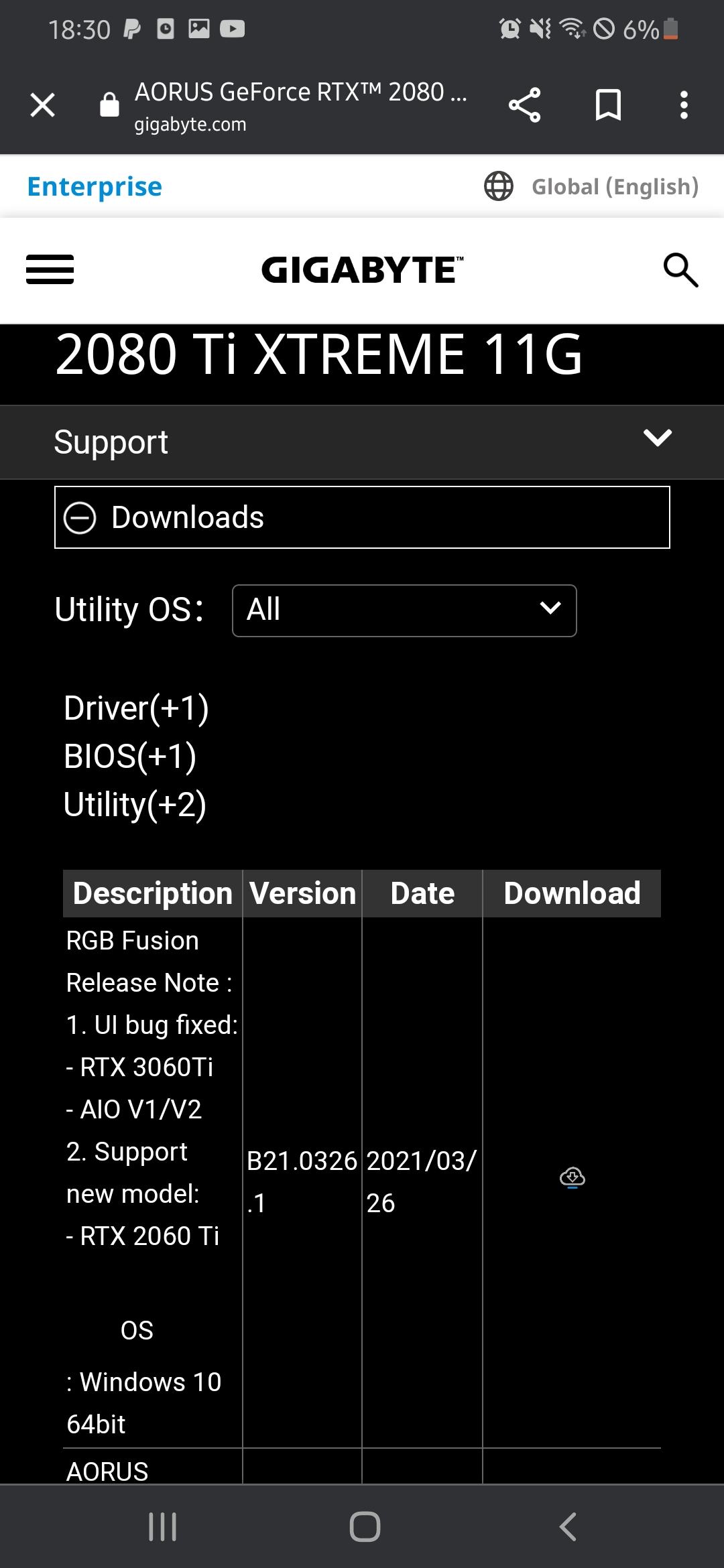Viewport: 724px width, 1568px height.
Task: Bookmark the current page
Action: click(x=608, y=105)
